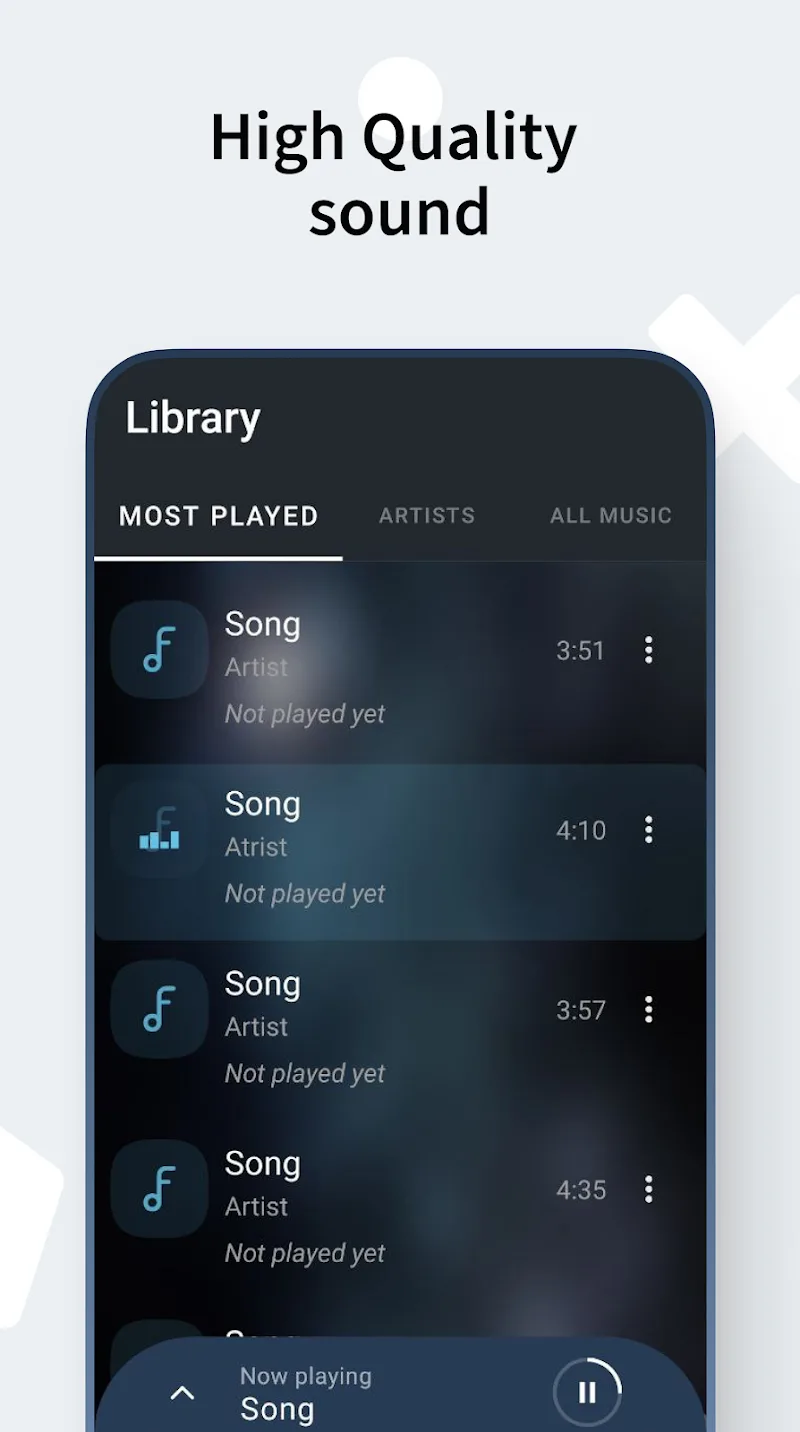Open the ALL MUSIC section

[611, 516]
